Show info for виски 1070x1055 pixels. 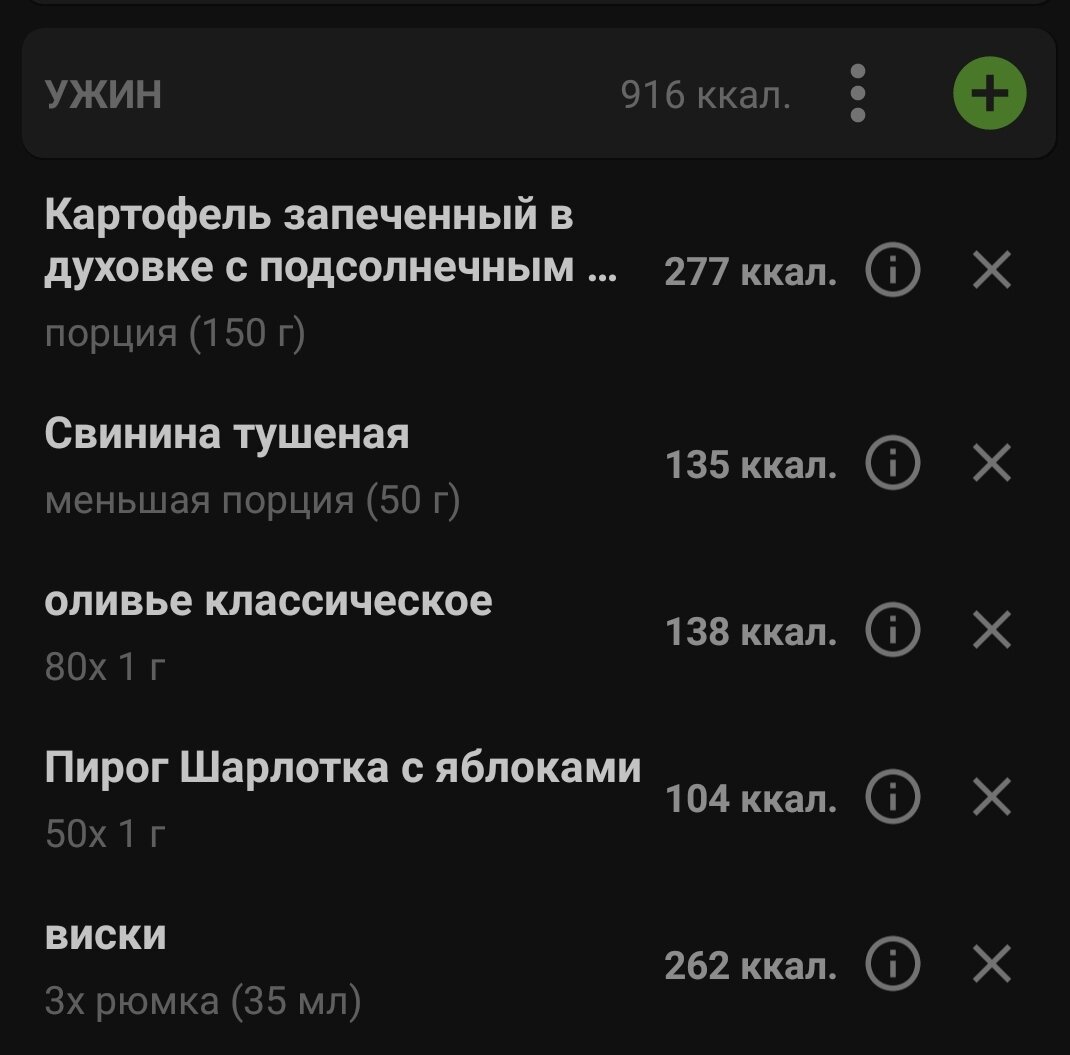click(x=893, y=964)
